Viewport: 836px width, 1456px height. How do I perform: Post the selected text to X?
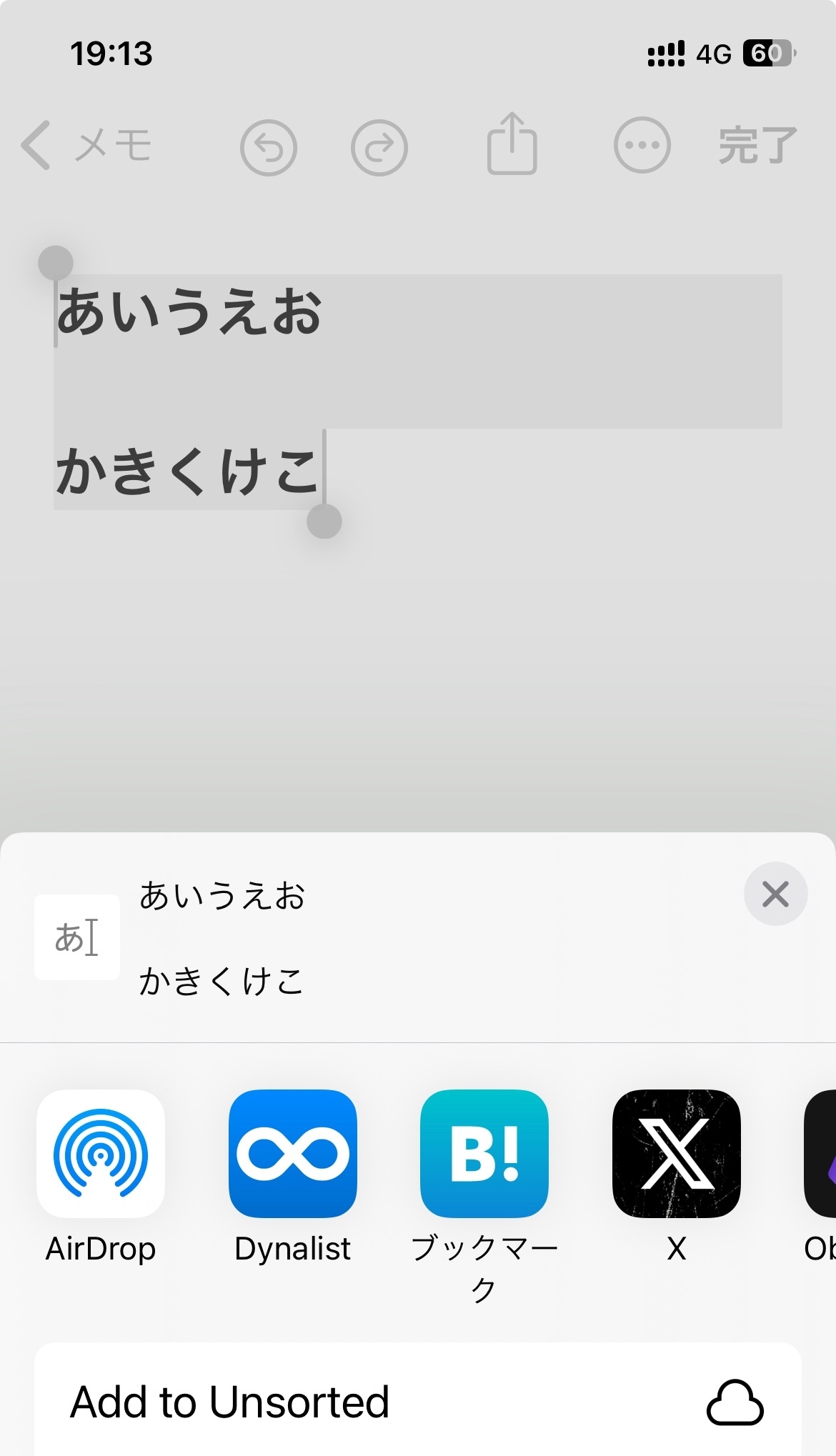[x=676, y=1153]
